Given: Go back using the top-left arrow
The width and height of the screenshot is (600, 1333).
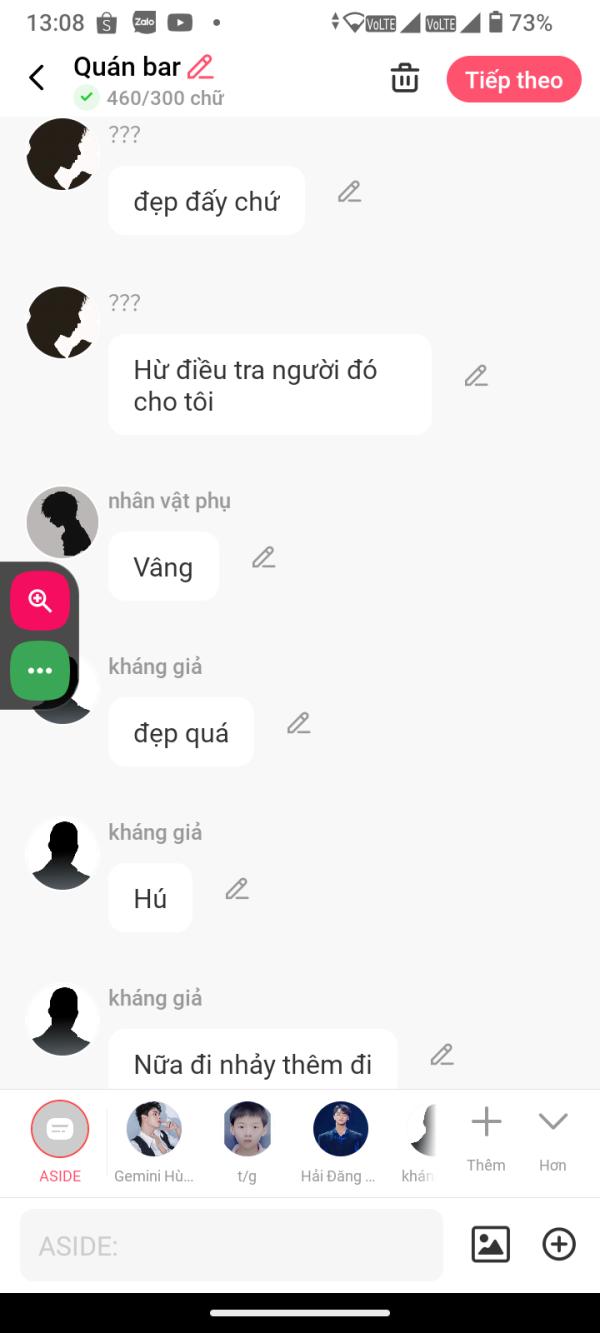Looking at the screenshot, I should click(37, 78).
